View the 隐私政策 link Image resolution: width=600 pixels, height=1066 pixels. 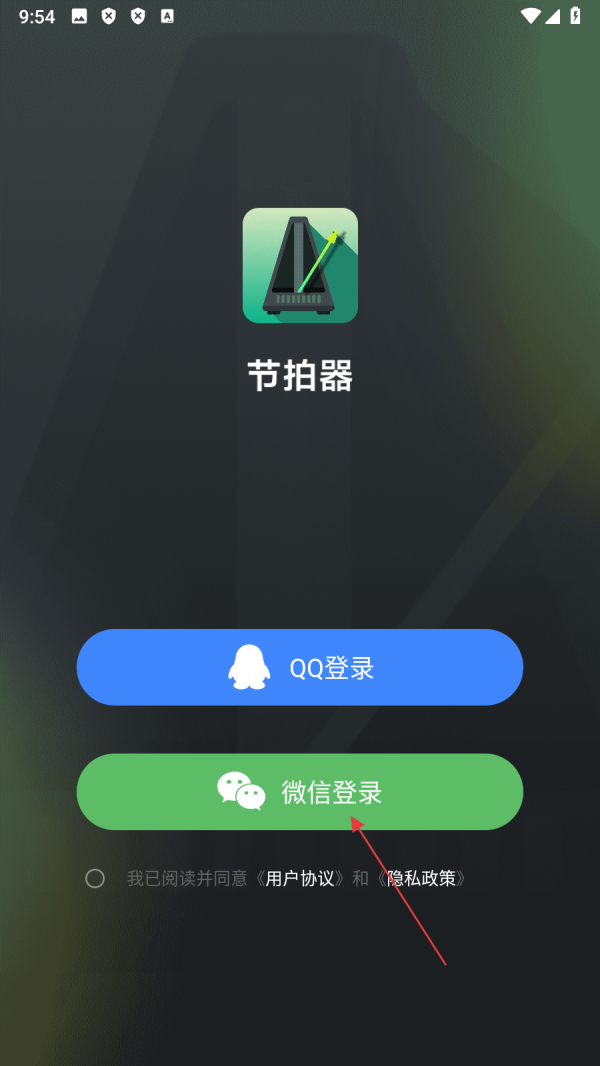pos(421,879)
